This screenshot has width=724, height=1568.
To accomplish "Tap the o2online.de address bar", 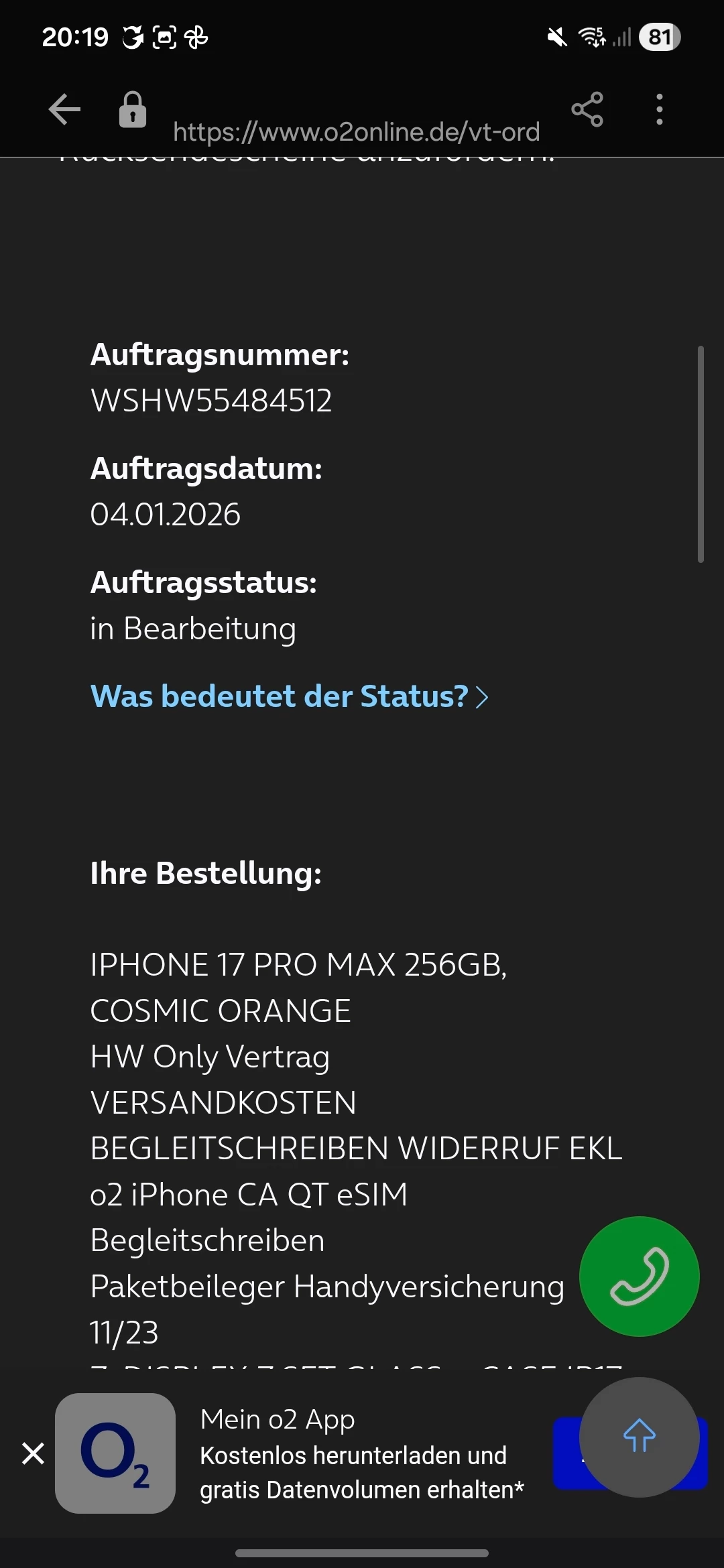I will 356,132.
